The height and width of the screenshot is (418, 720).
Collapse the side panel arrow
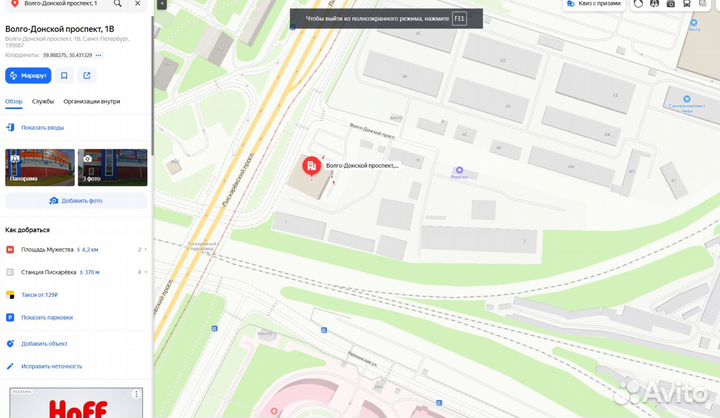click(162, 4)
